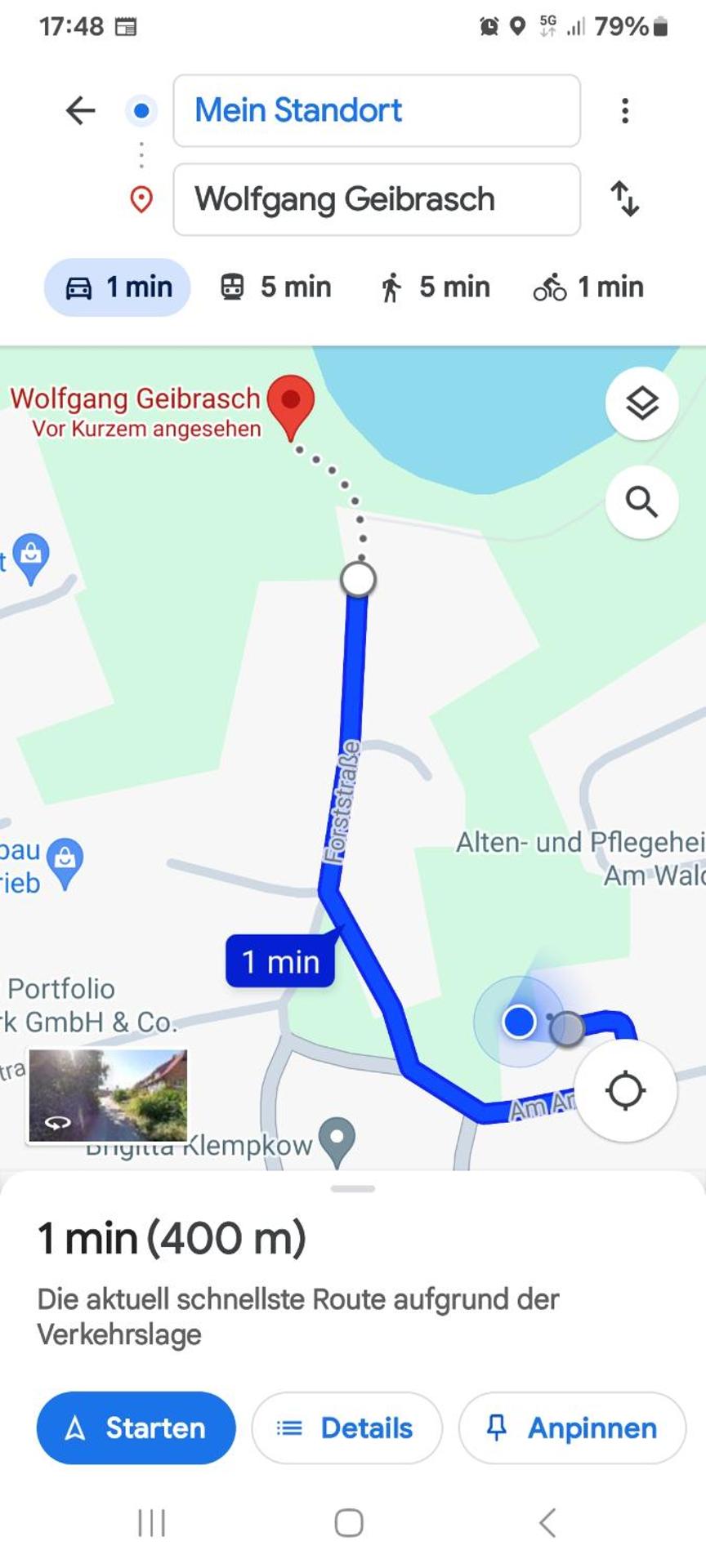Show route Details
This screenshot has width=706, height=1568.
click(x=346, y=1428)
